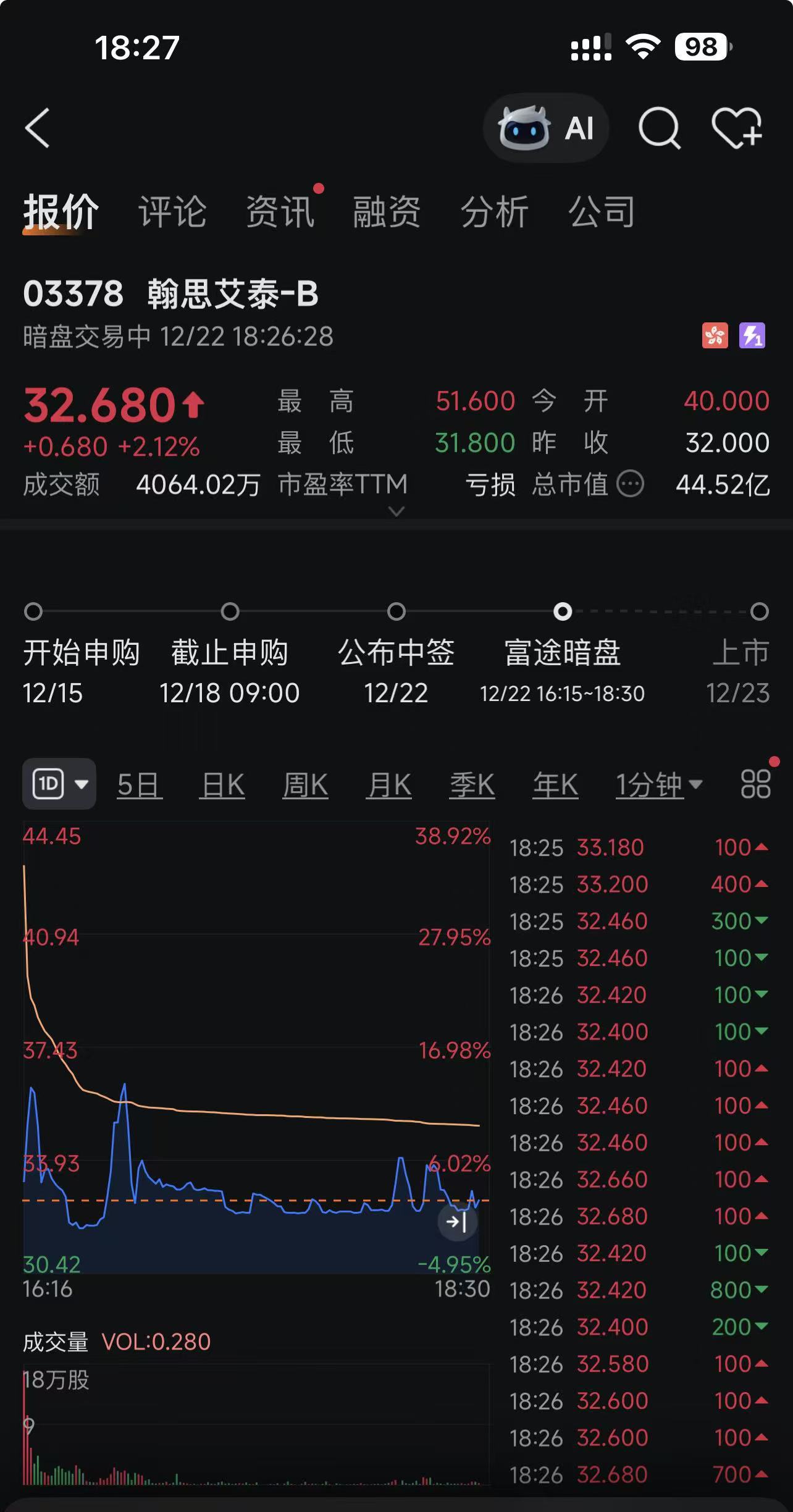793x1512 pixels.
Task: View the 公司 tab
Action: pos(602,212)
